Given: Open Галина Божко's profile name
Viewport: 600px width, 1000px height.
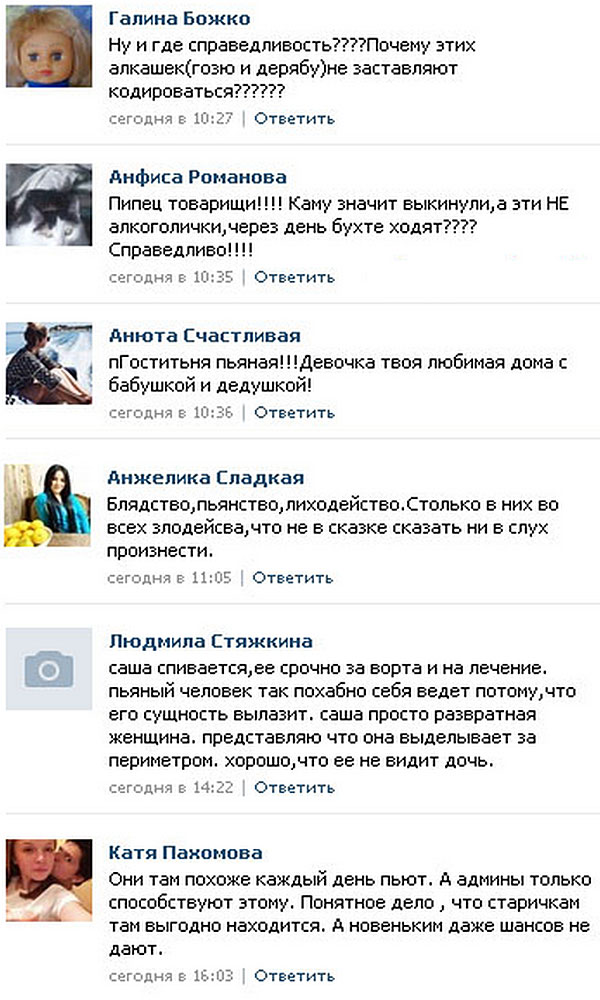Looking at the screenshot, I should click(x=179, y=19).
